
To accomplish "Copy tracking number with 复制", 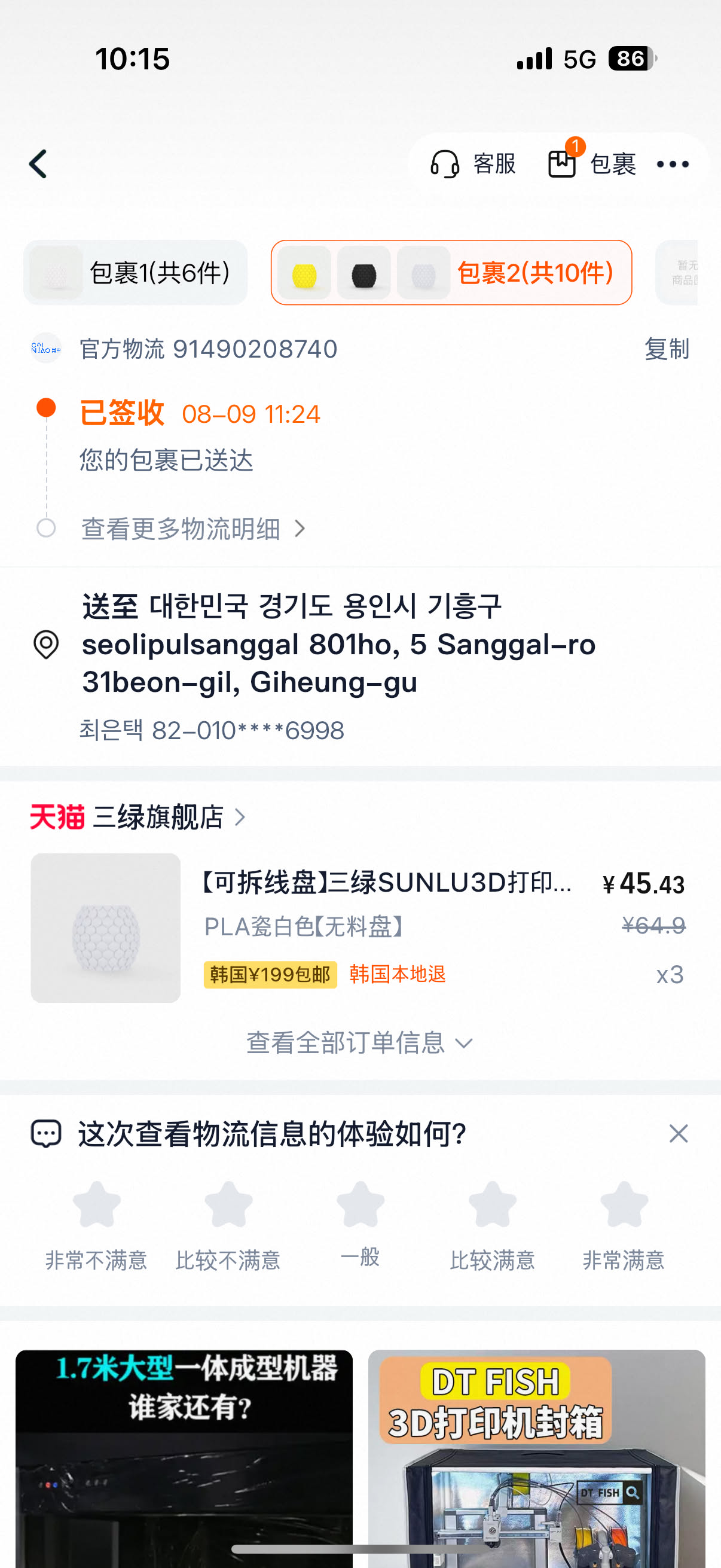I will pyautogui.click(x=666, y=349).
